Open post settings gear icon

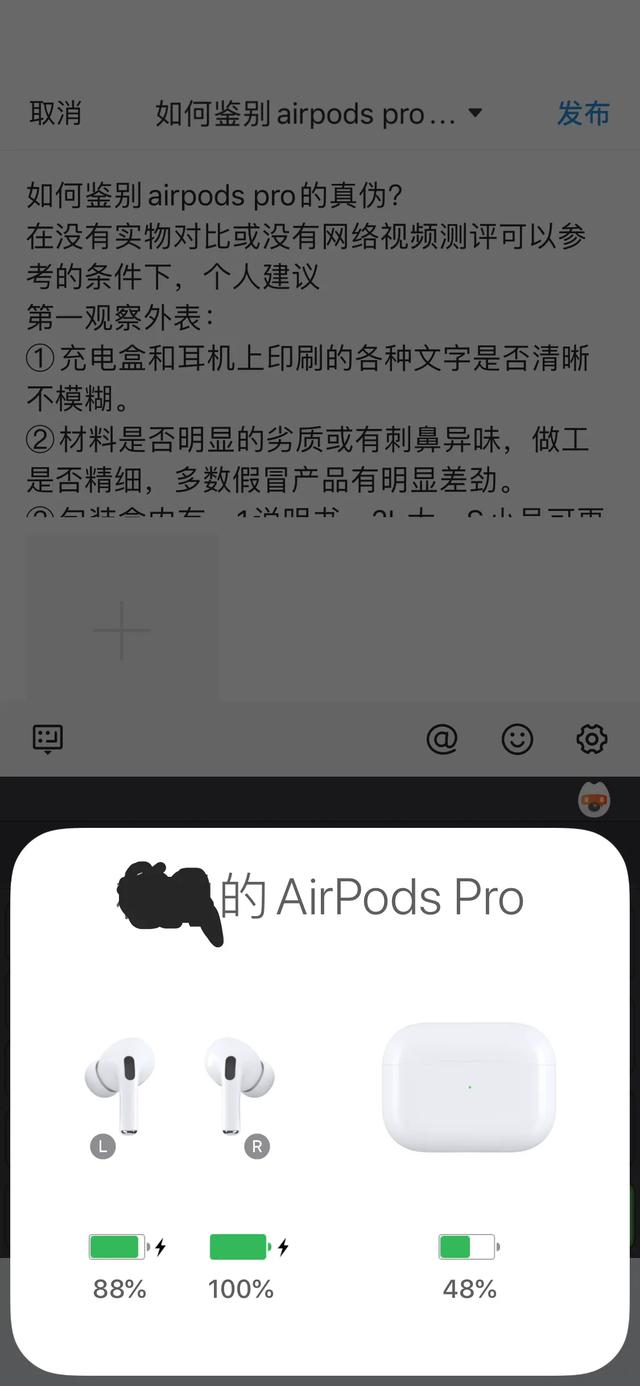[x=592, y=739]
